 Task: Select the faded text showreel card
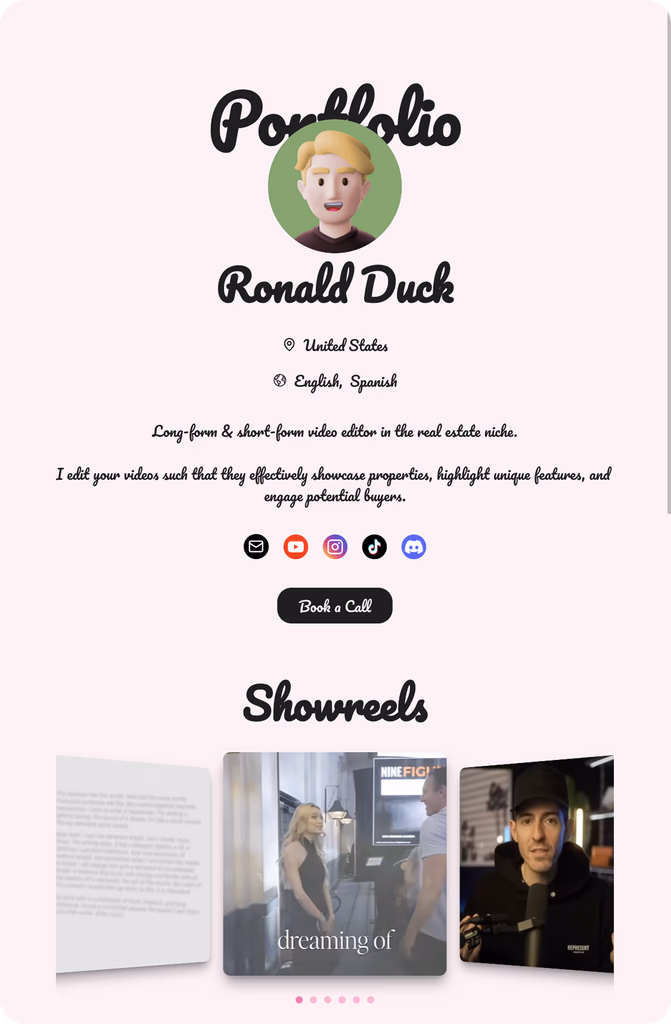click(133, 863)
